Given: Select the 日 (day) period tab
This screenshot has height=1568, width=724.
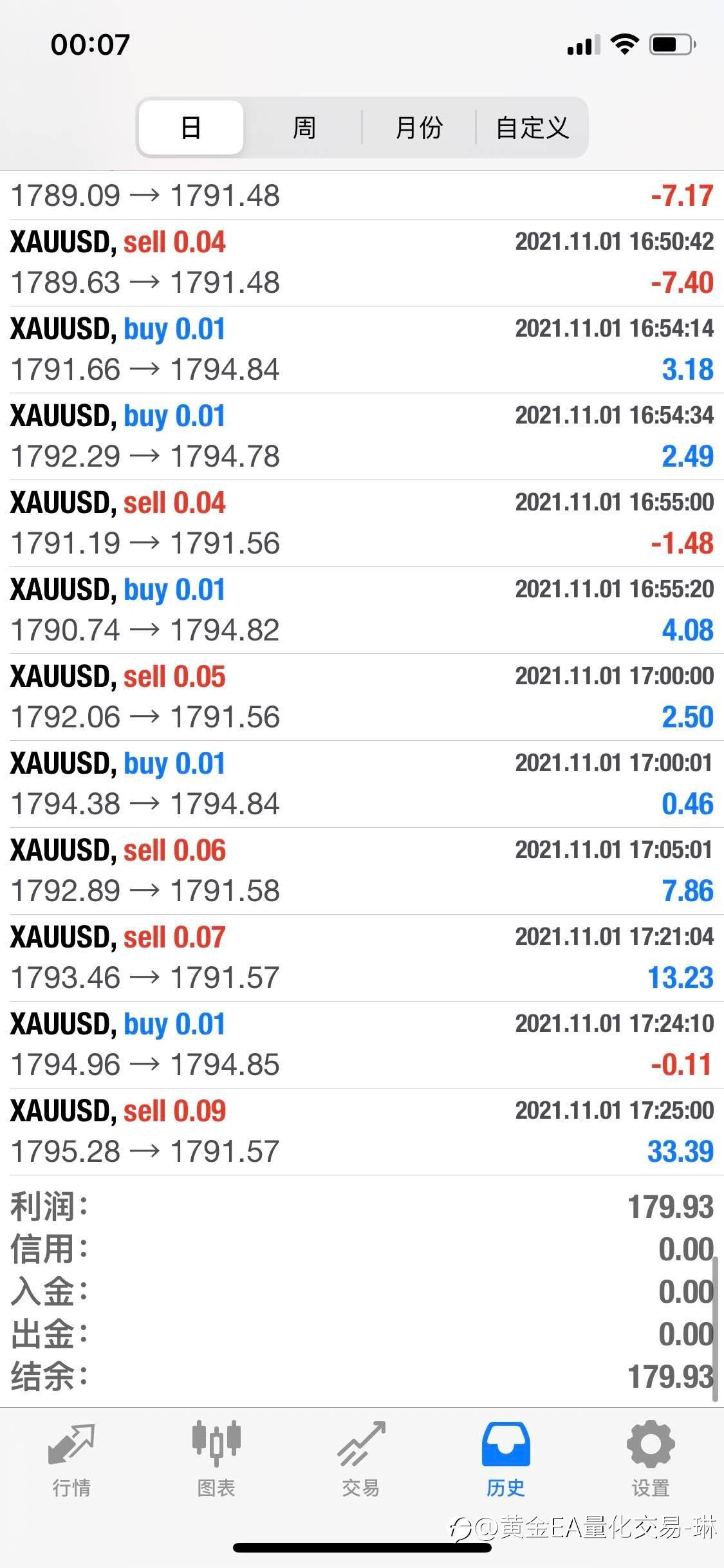Looking at the screenshot, I should (x=191, y=127).
